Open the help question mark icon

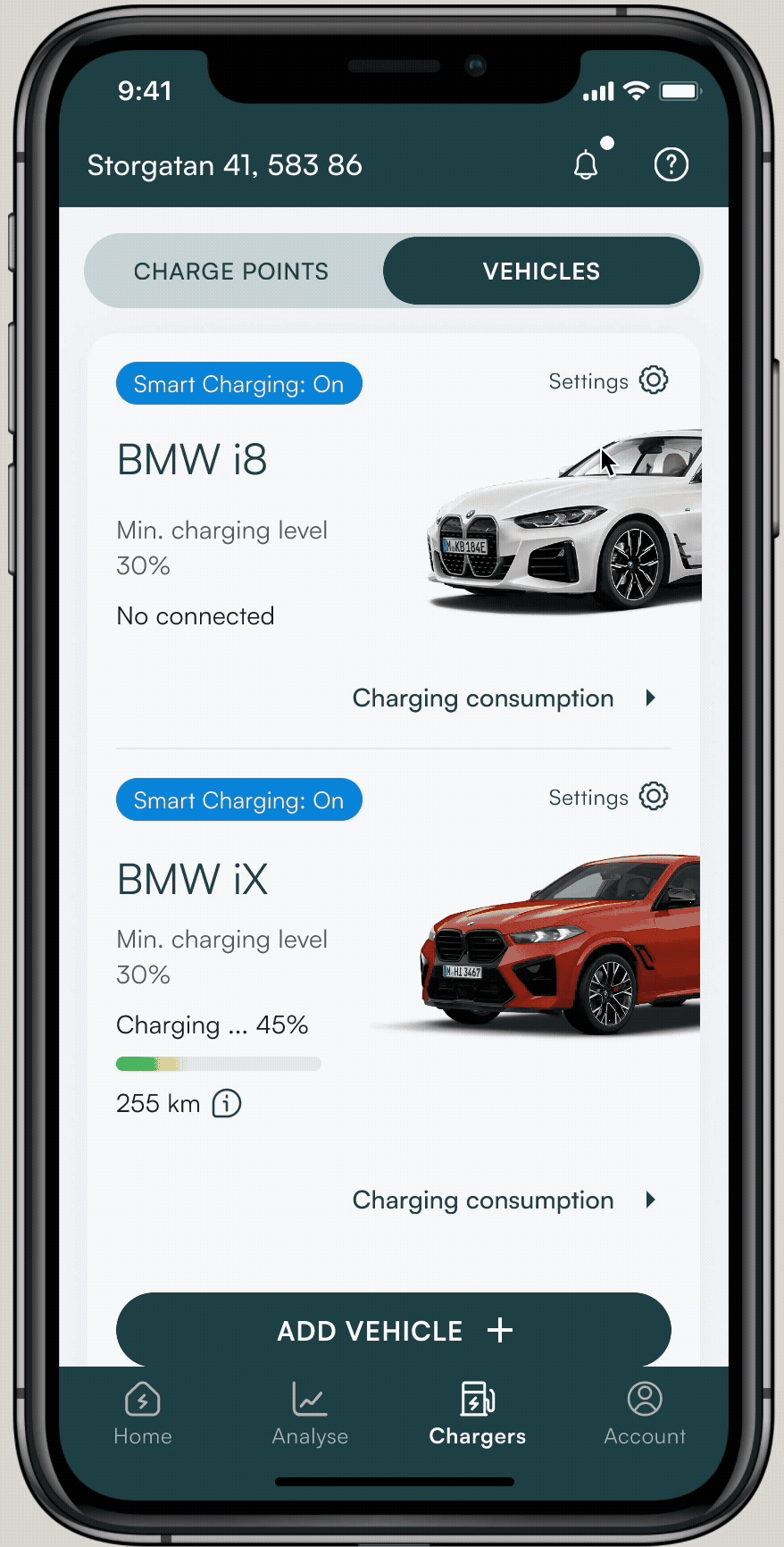pos(671,164)
